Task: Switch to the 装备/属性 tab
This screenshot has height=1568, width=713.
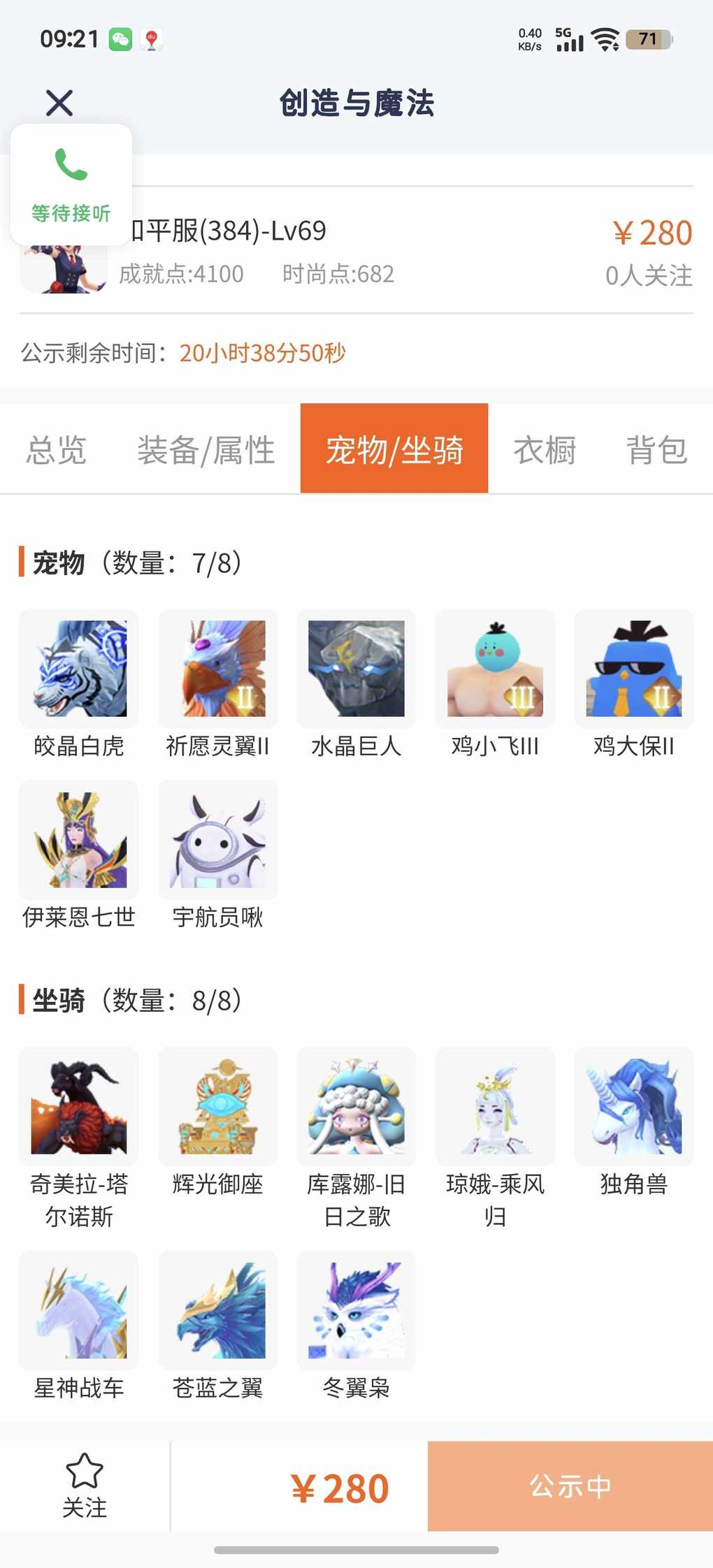Action: click(x=206, y=449)
